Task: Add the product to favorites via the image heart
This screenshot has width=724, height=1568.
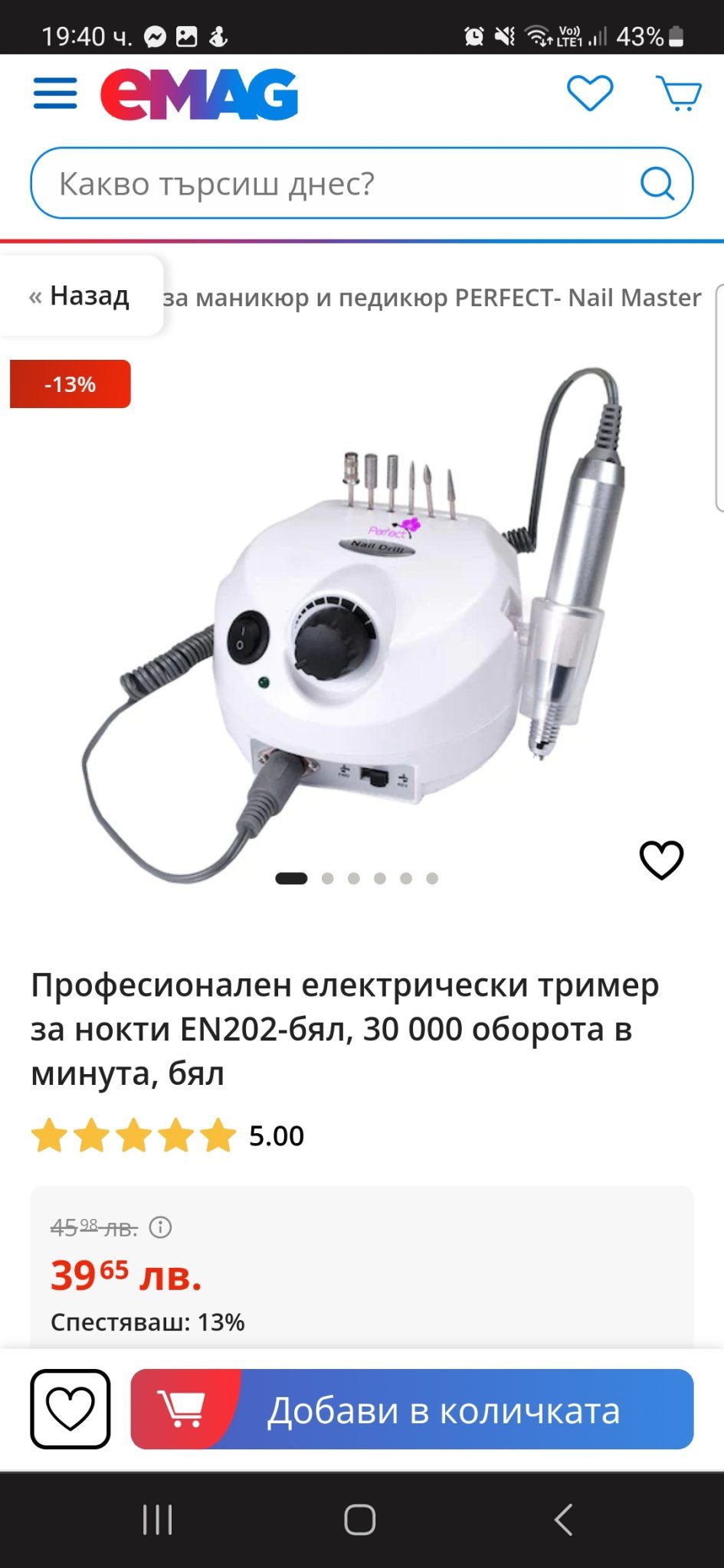Action: point(661,860)
